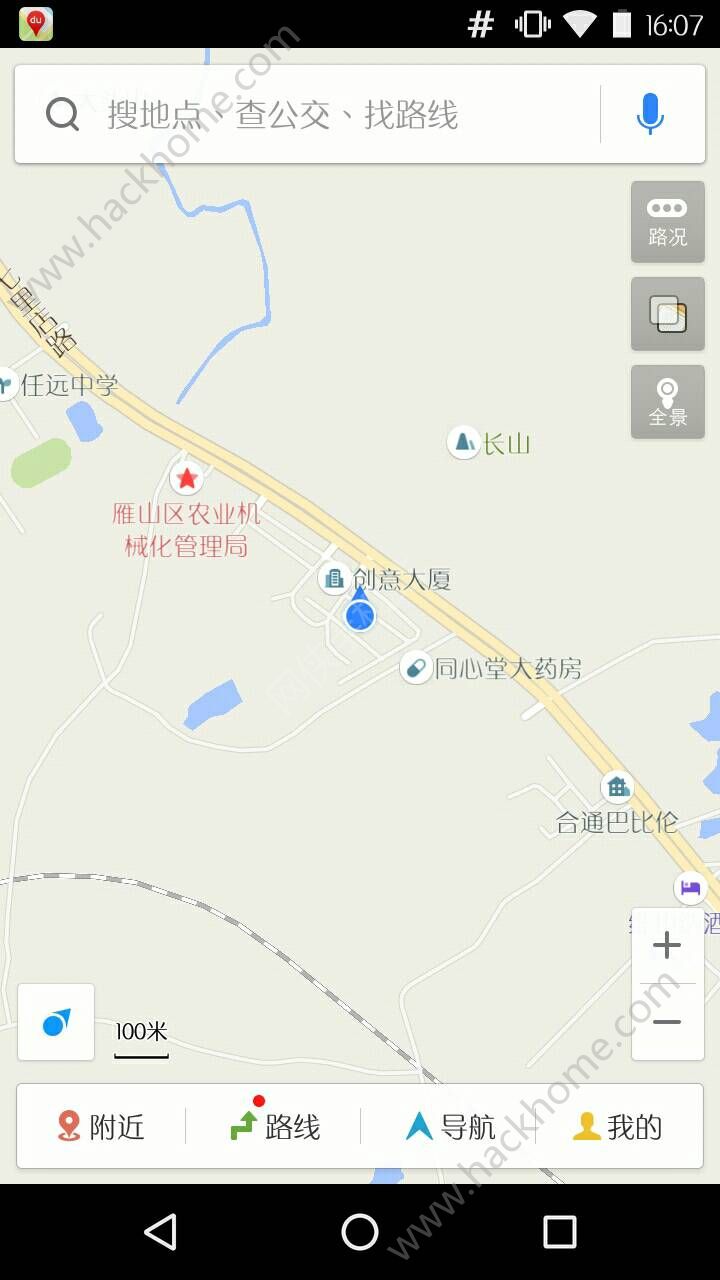Tap the blue current location dot
Image resolution: width=720 pixels, height=1280 pixels.
click(360, 616)
